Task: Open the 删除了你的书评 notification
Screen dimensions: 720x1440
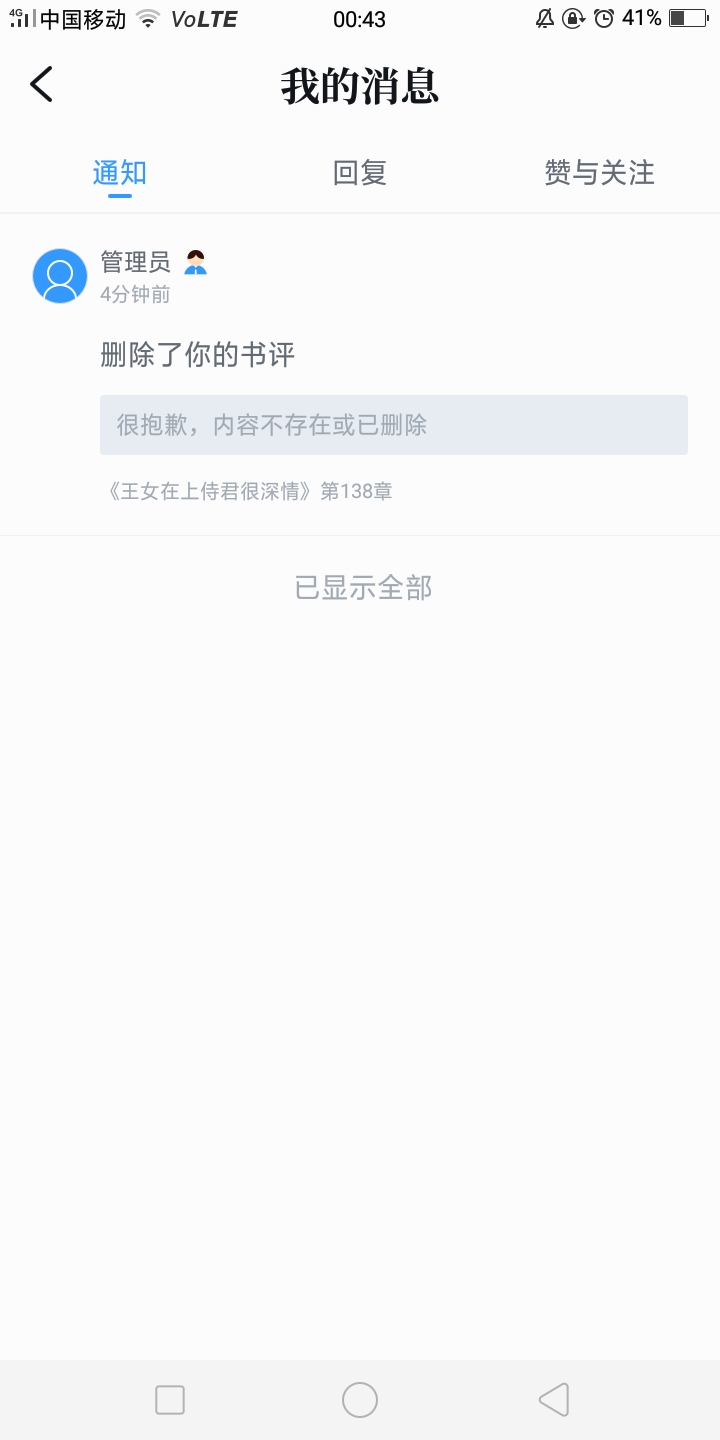Action: [198, 355]
